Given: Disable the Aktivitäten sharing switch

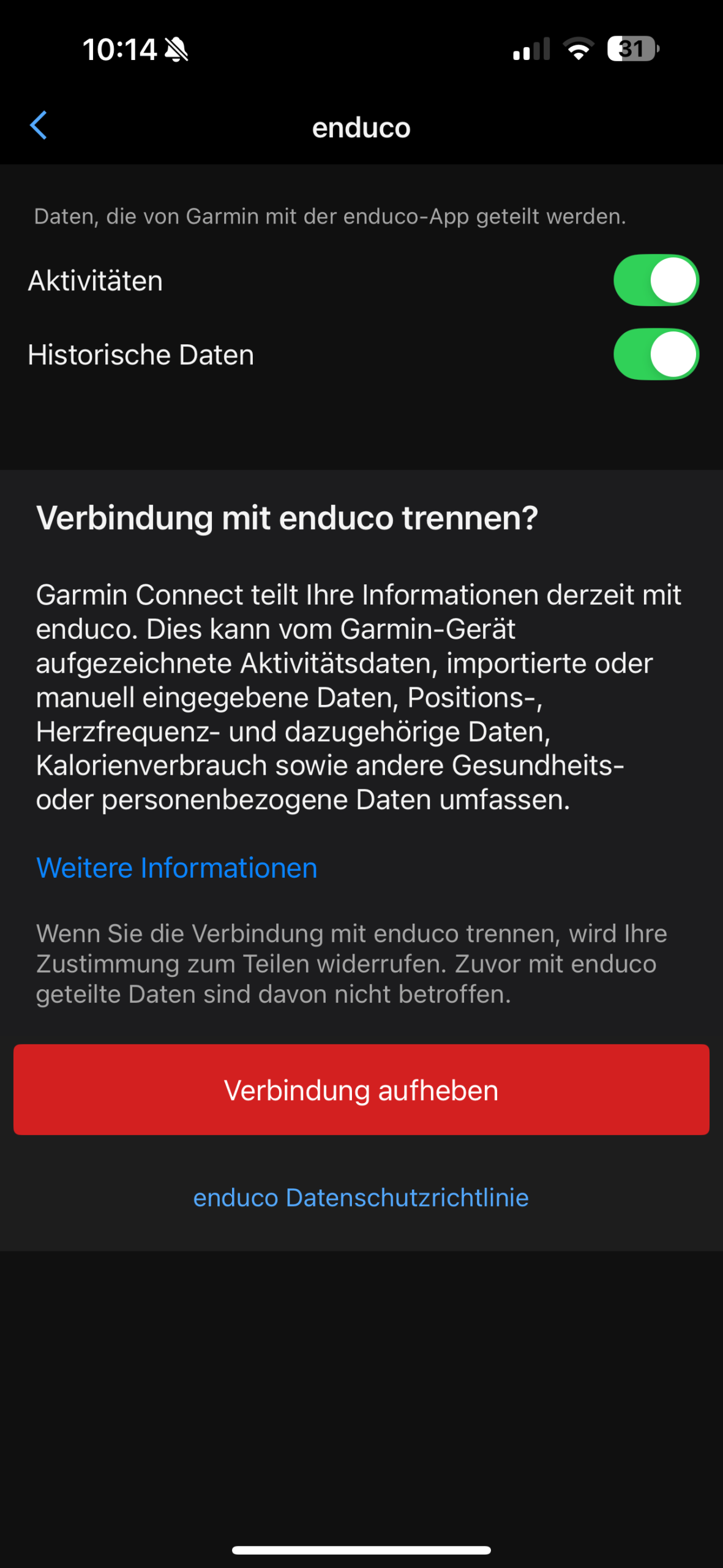Looking at the screenshot, I should click(x=656, y=281).
